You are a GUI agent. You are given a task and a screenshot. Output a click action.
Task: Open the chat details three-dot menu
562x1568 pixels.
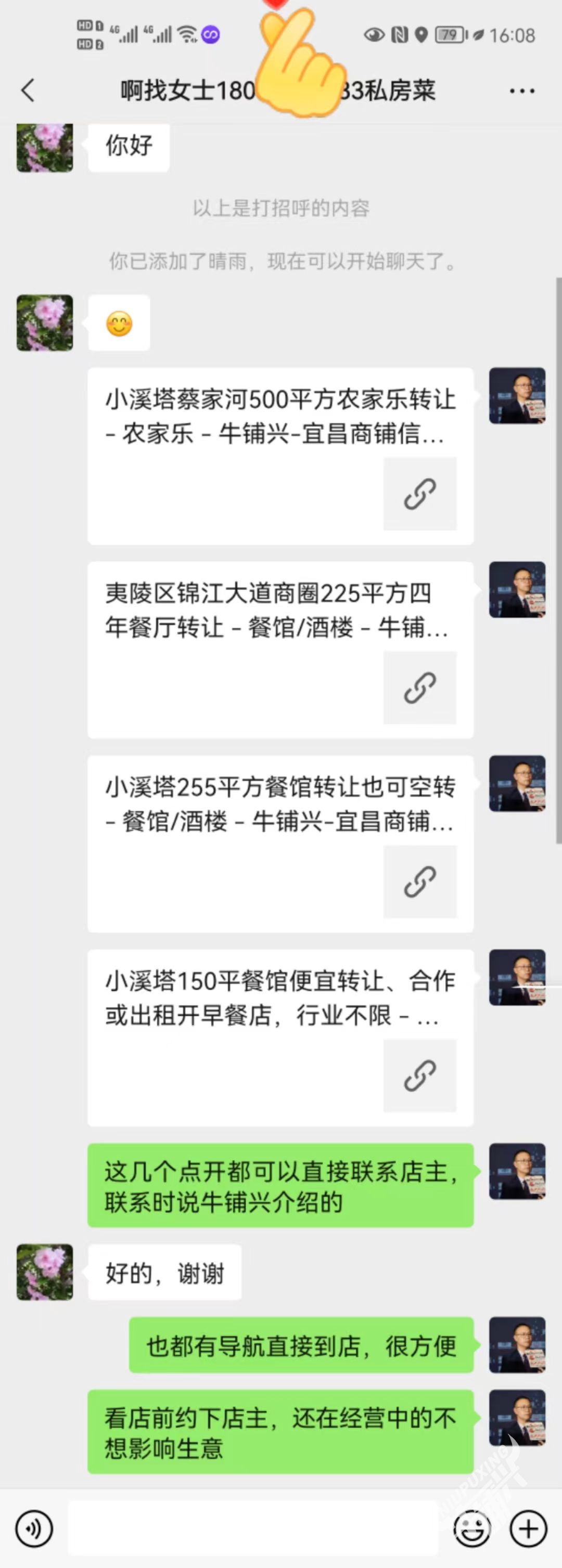(522, 92)
